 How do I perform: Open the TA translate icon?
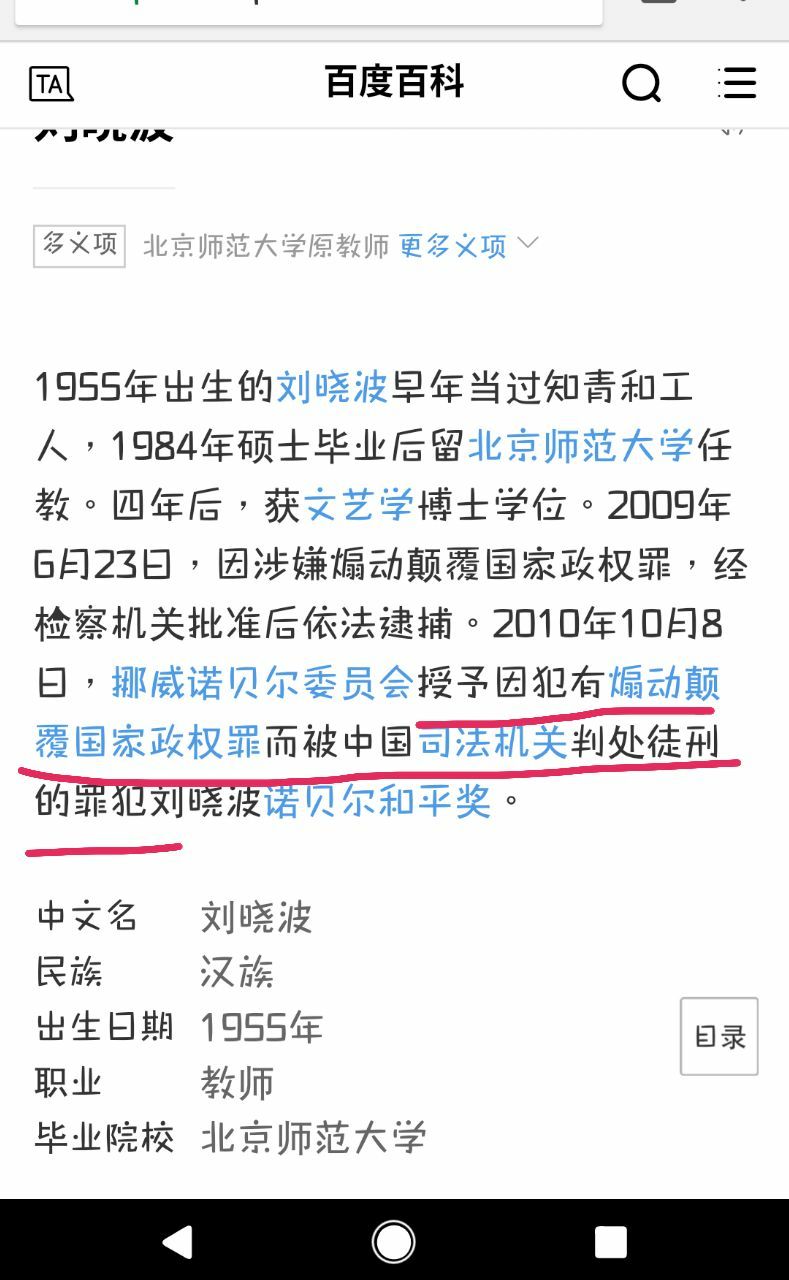coord(51,84)
